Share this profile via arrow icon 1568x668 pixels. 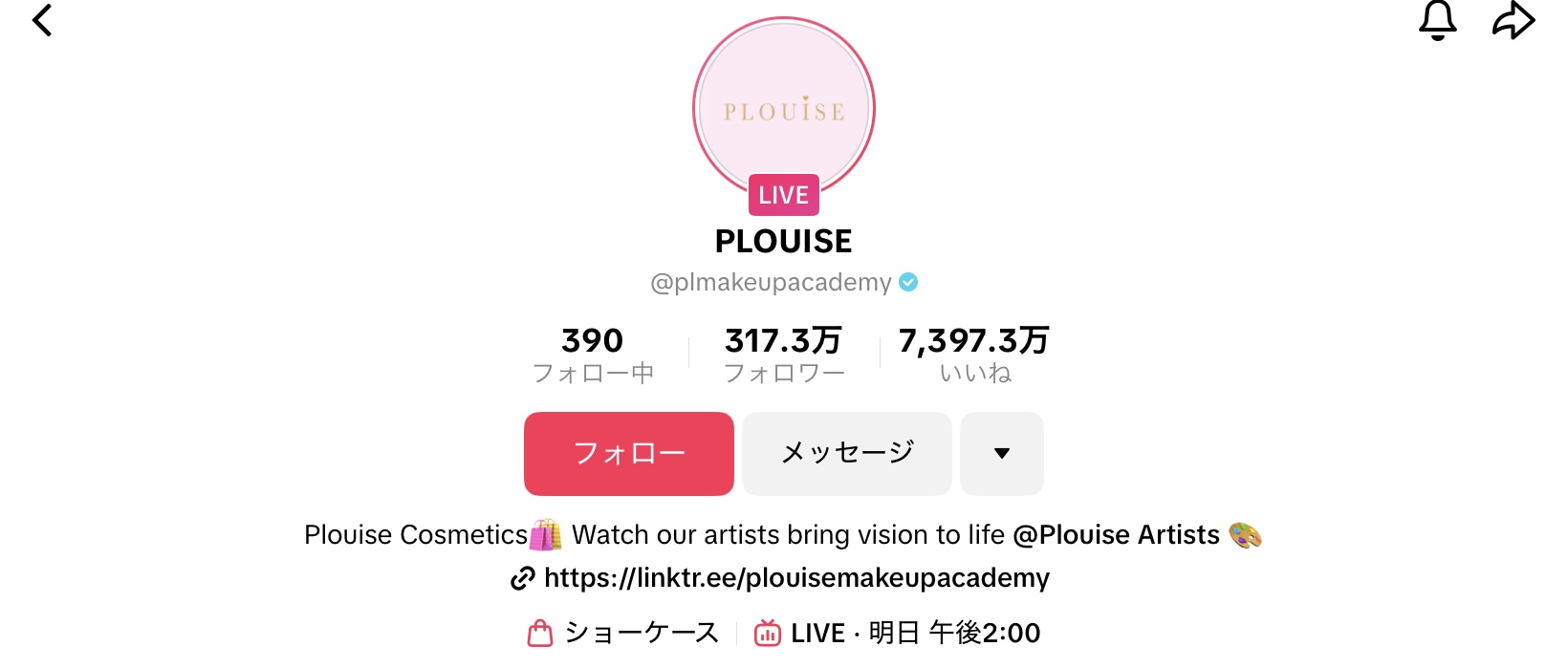1514,20
